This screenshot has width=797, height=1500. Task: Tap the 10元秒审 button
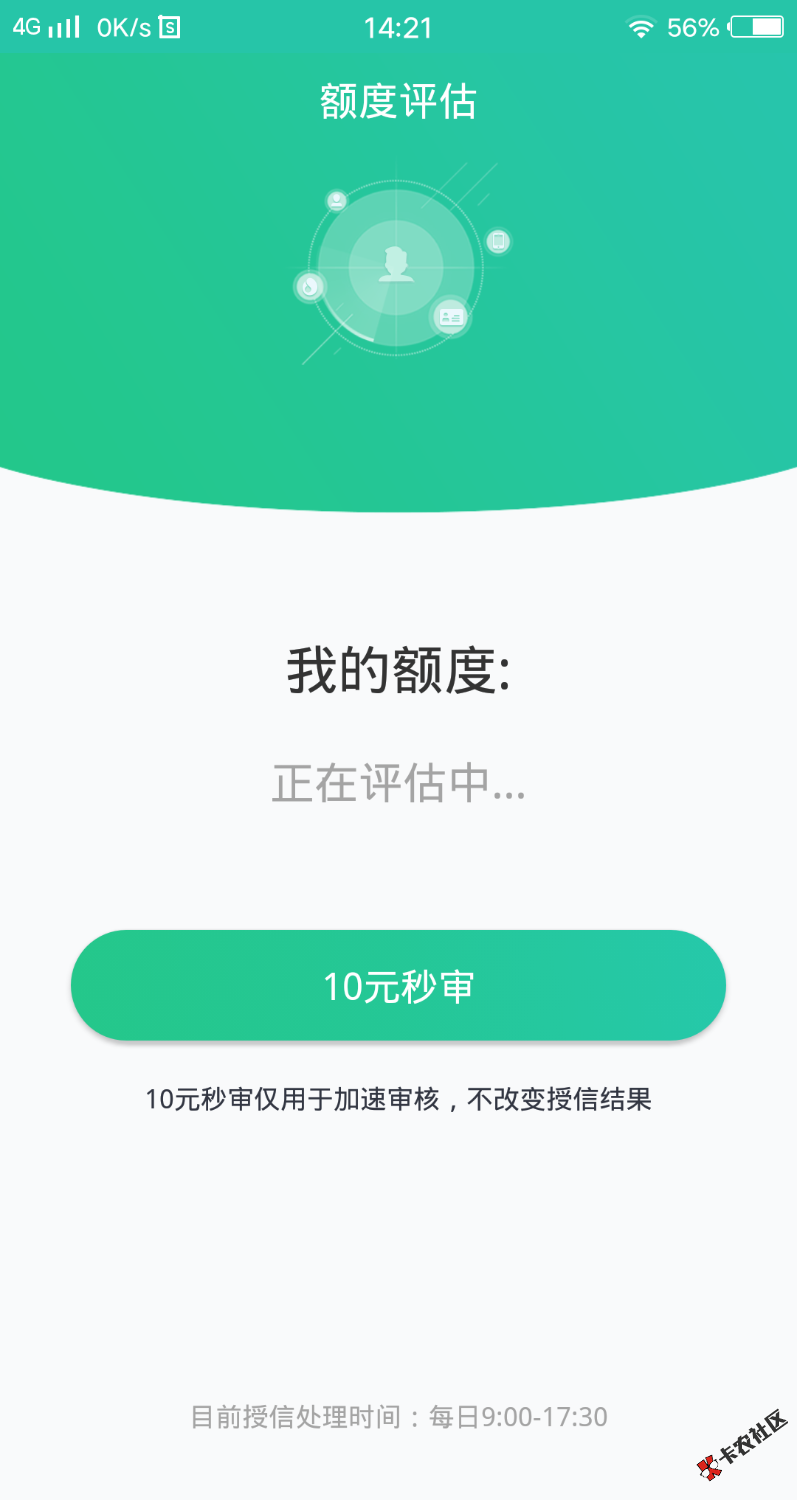(398, 985)
